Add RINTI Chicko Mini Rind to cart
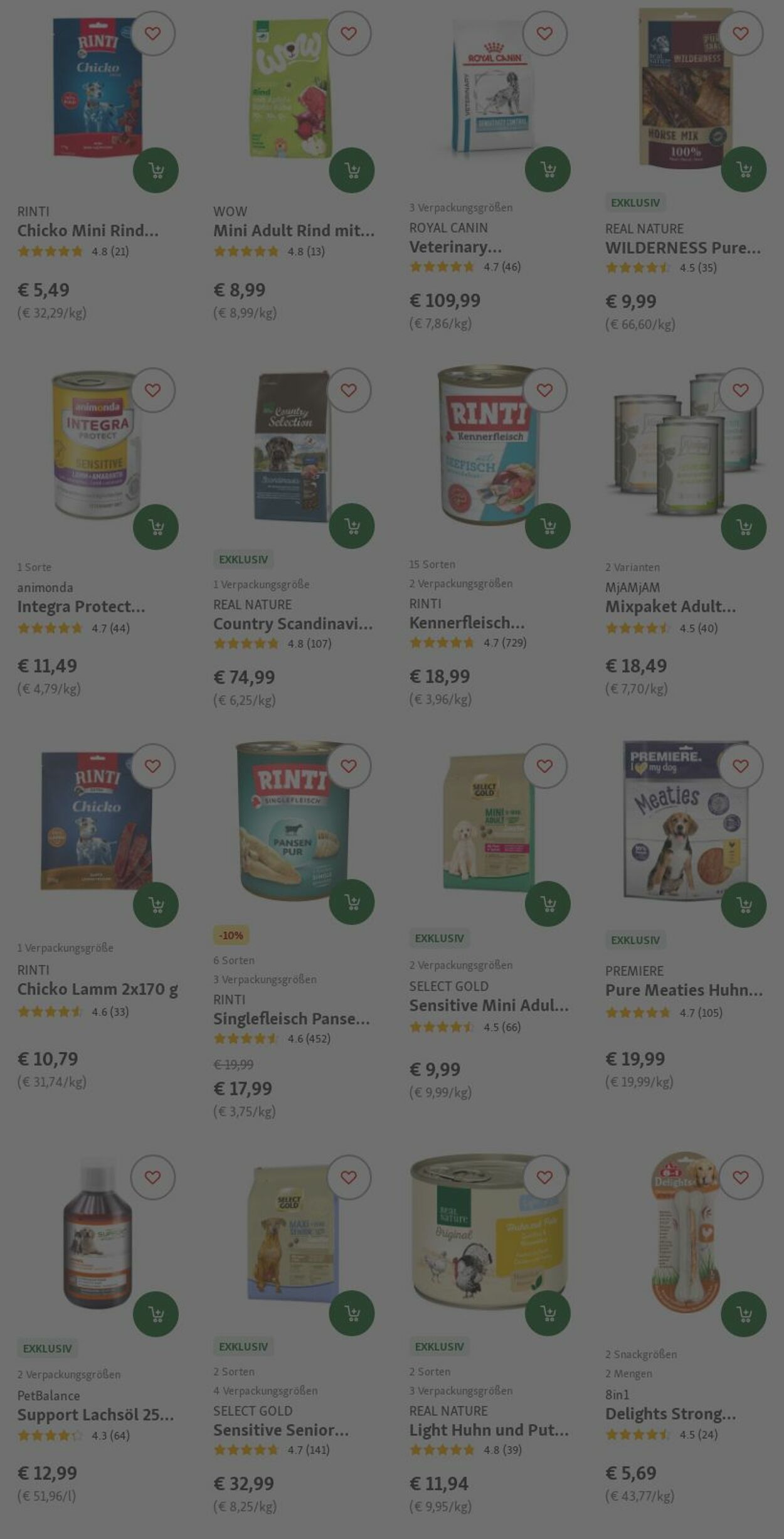Viewport: 784px width, 1539px height. point(156,170)
